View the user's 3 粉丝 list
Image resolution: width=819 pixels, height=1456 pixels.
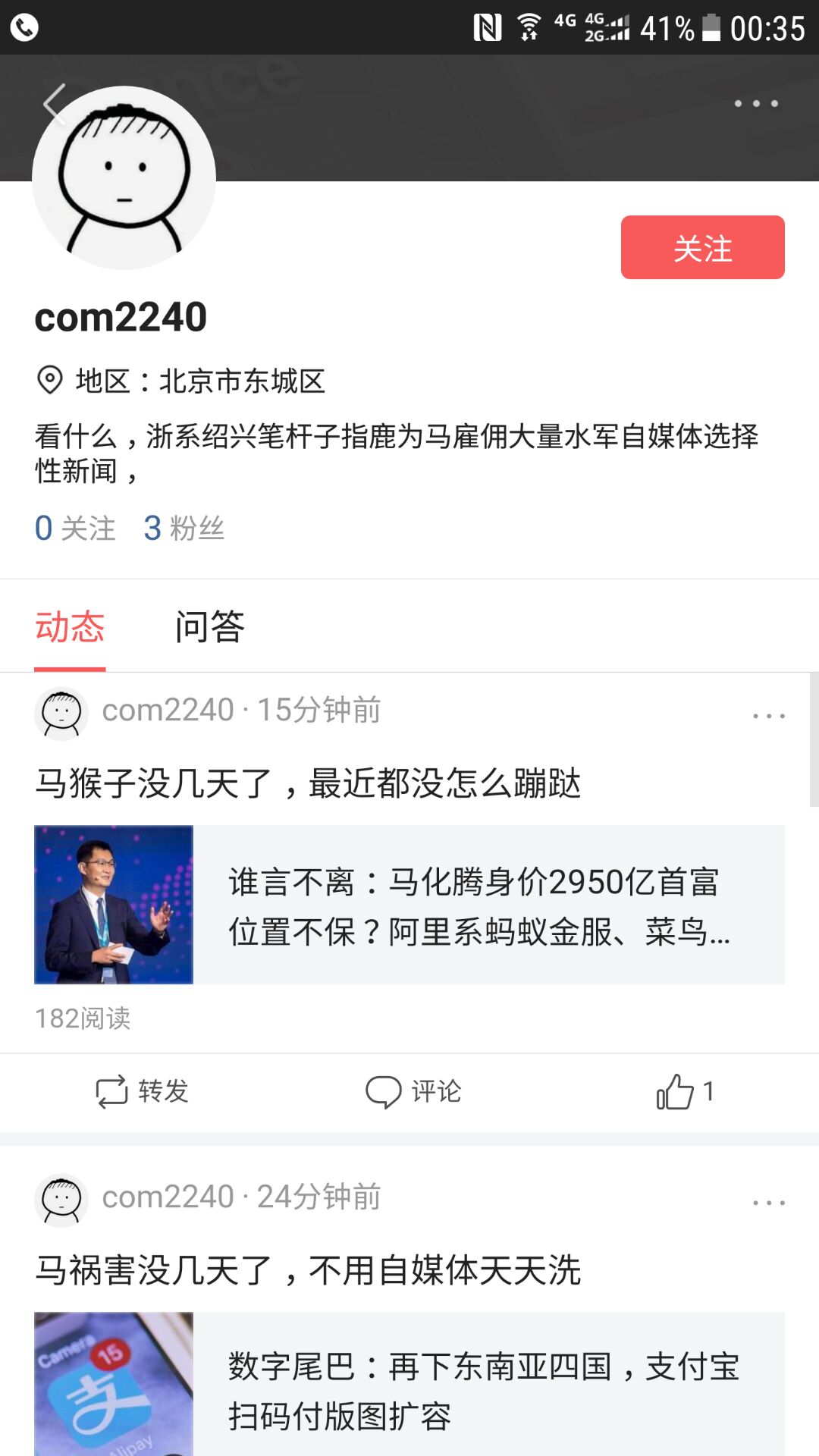(184, 529)
